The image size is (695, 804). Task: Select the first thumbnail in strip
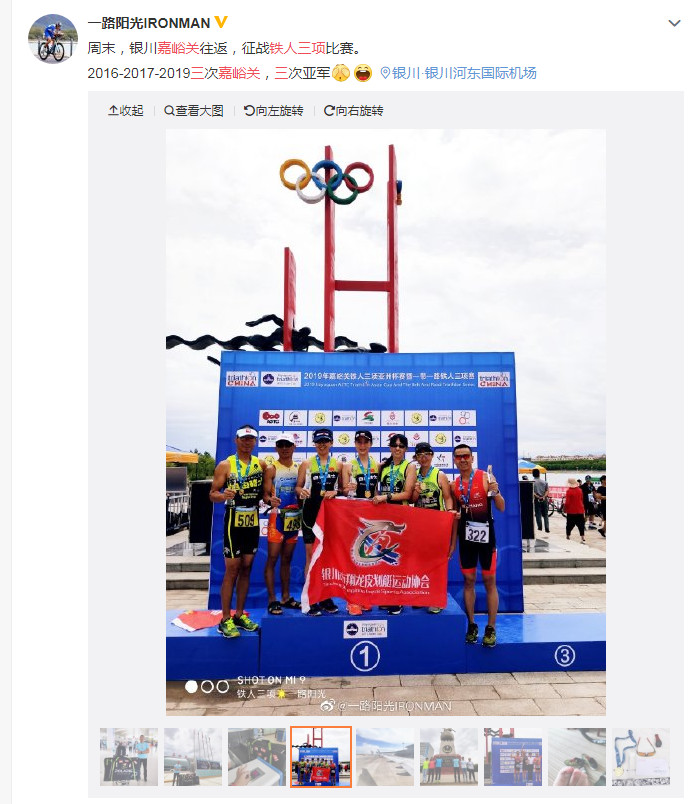tap(129, 757)
